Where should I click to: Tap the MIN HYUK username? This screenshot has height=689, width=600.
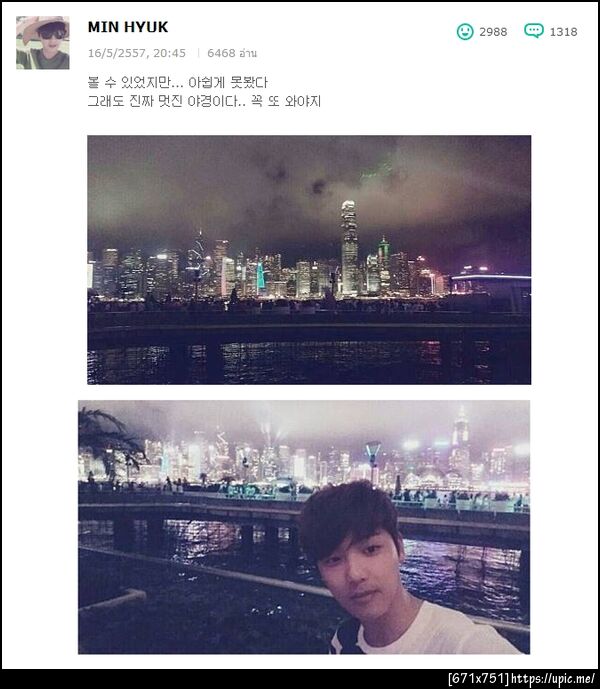pyautogui.click(x=128, y=27)
